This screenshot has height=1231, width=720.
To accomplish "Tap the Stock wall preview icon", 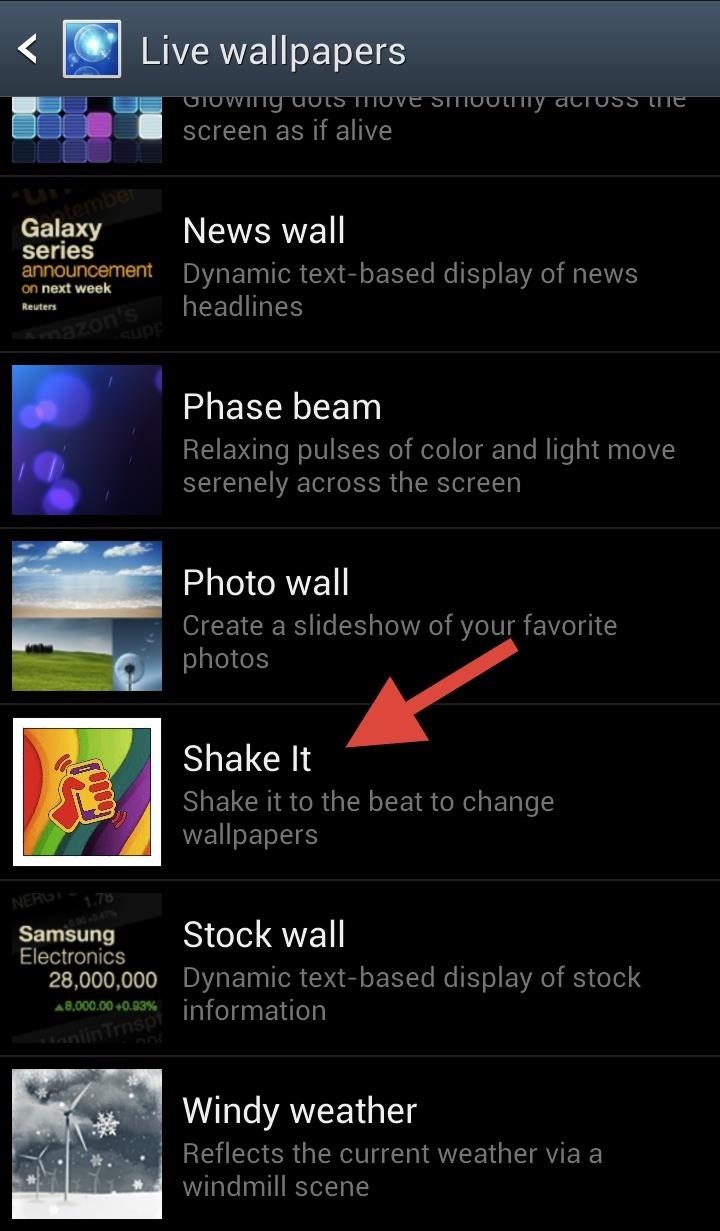I will [x=86, y=967].
